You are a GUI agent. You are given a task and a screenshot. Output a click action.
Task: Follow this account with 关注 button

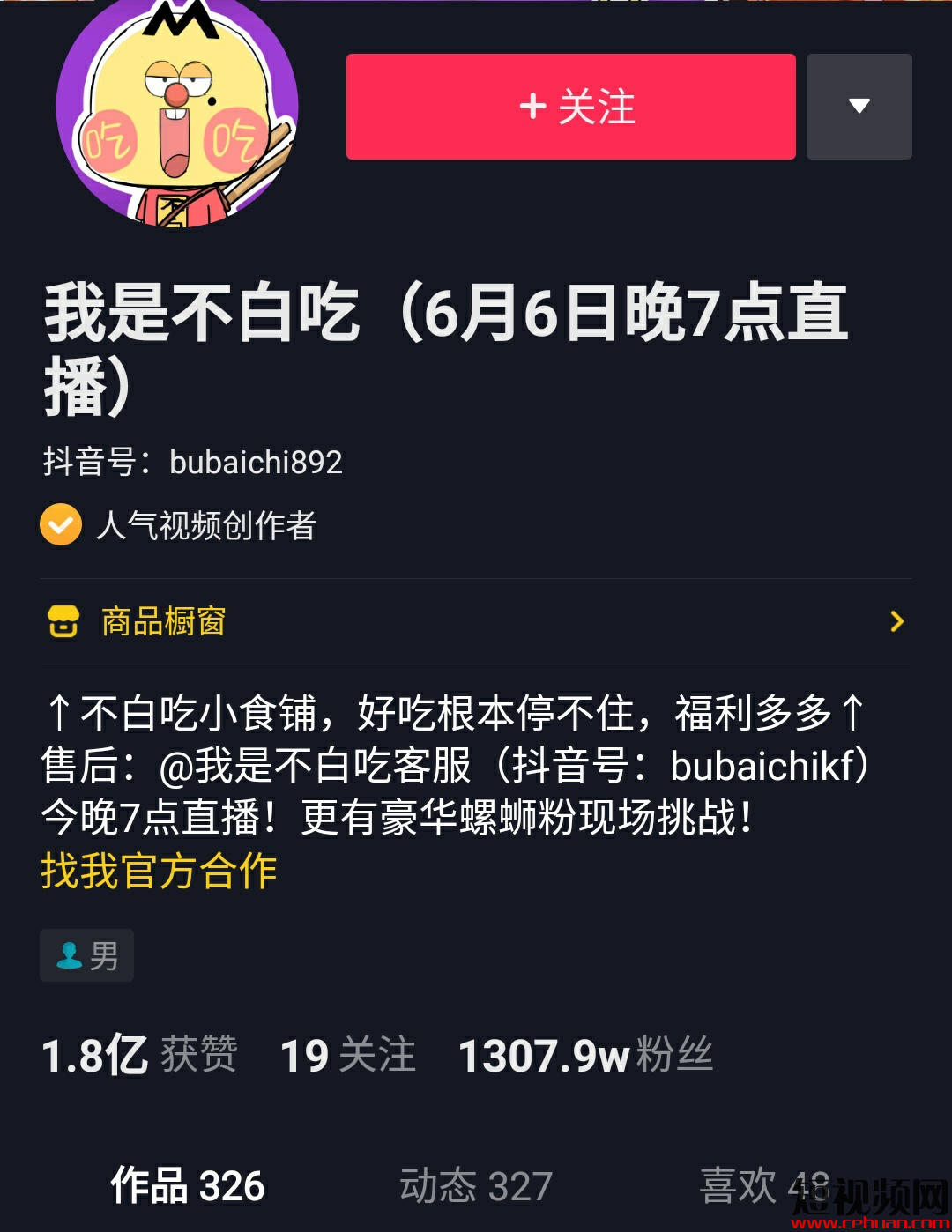point(570,107)
